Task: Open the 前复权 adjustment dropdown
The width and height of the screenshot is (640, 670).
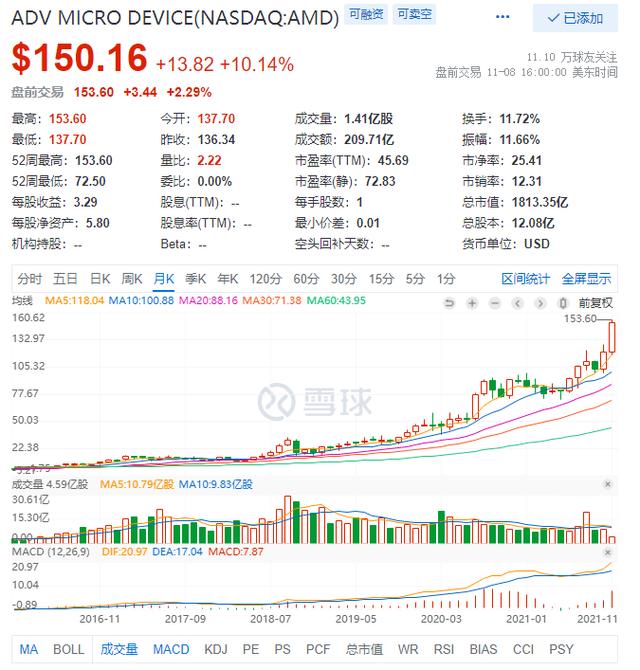Action: pyautogui.click(x=595, y=303)
